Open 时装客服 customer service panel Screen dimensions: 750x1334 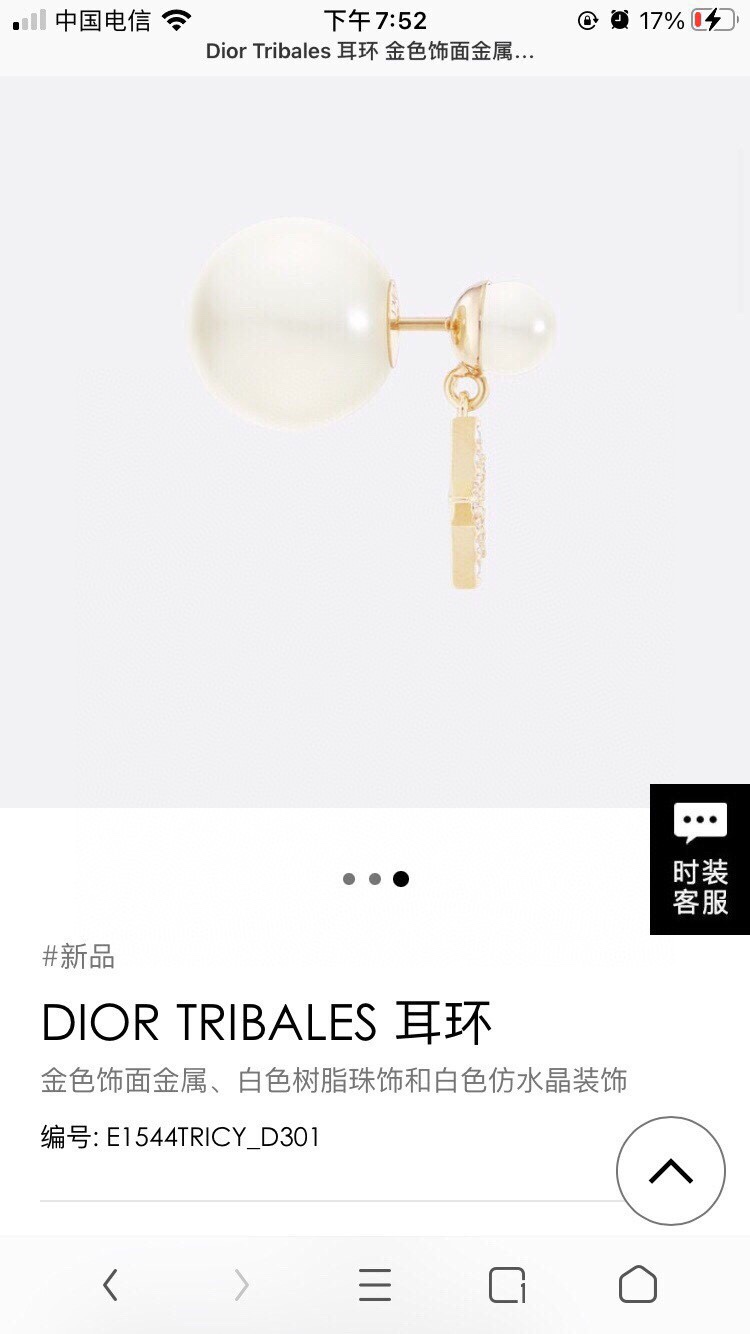click(x=700, y=875)
